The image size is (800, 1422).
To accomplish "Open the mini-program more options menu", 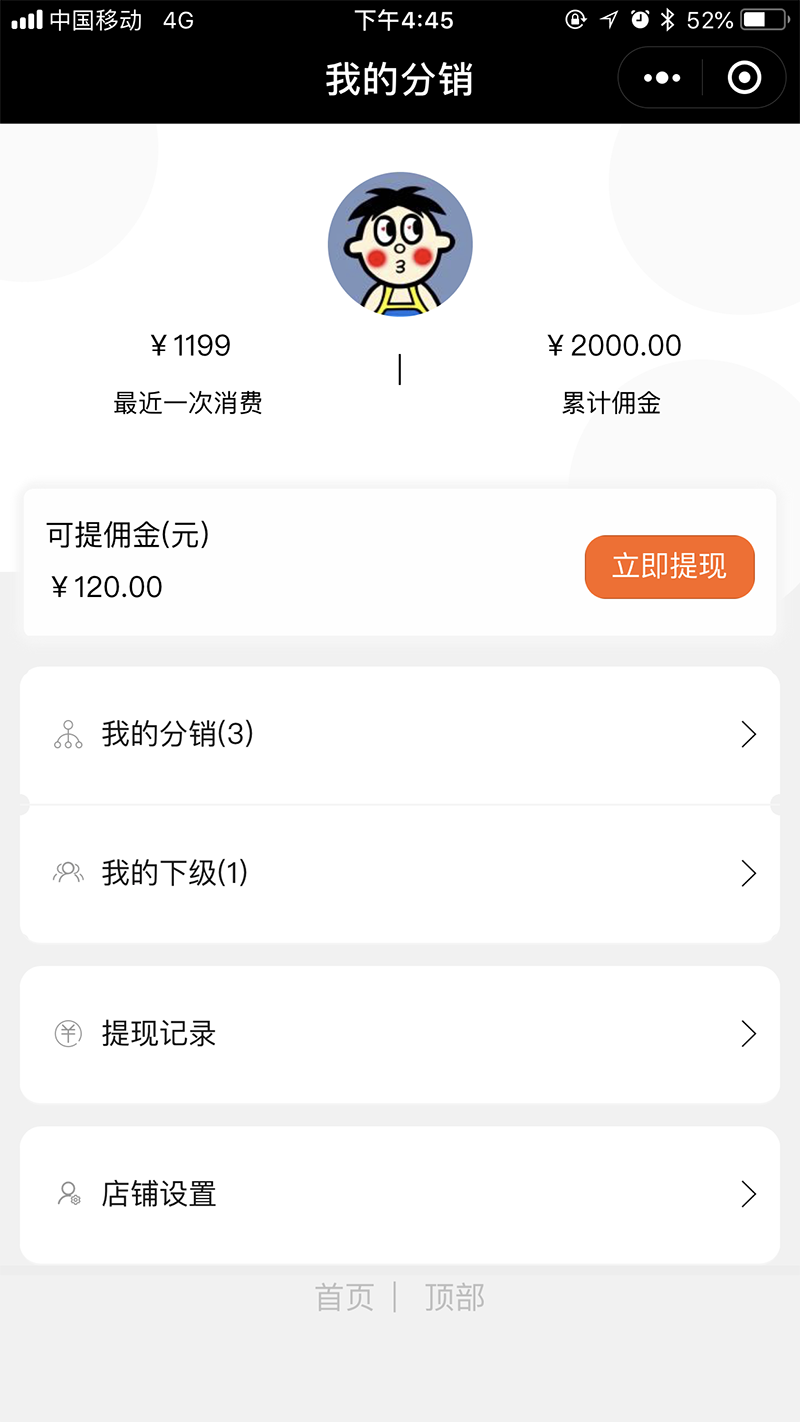I will click(659, 76).
